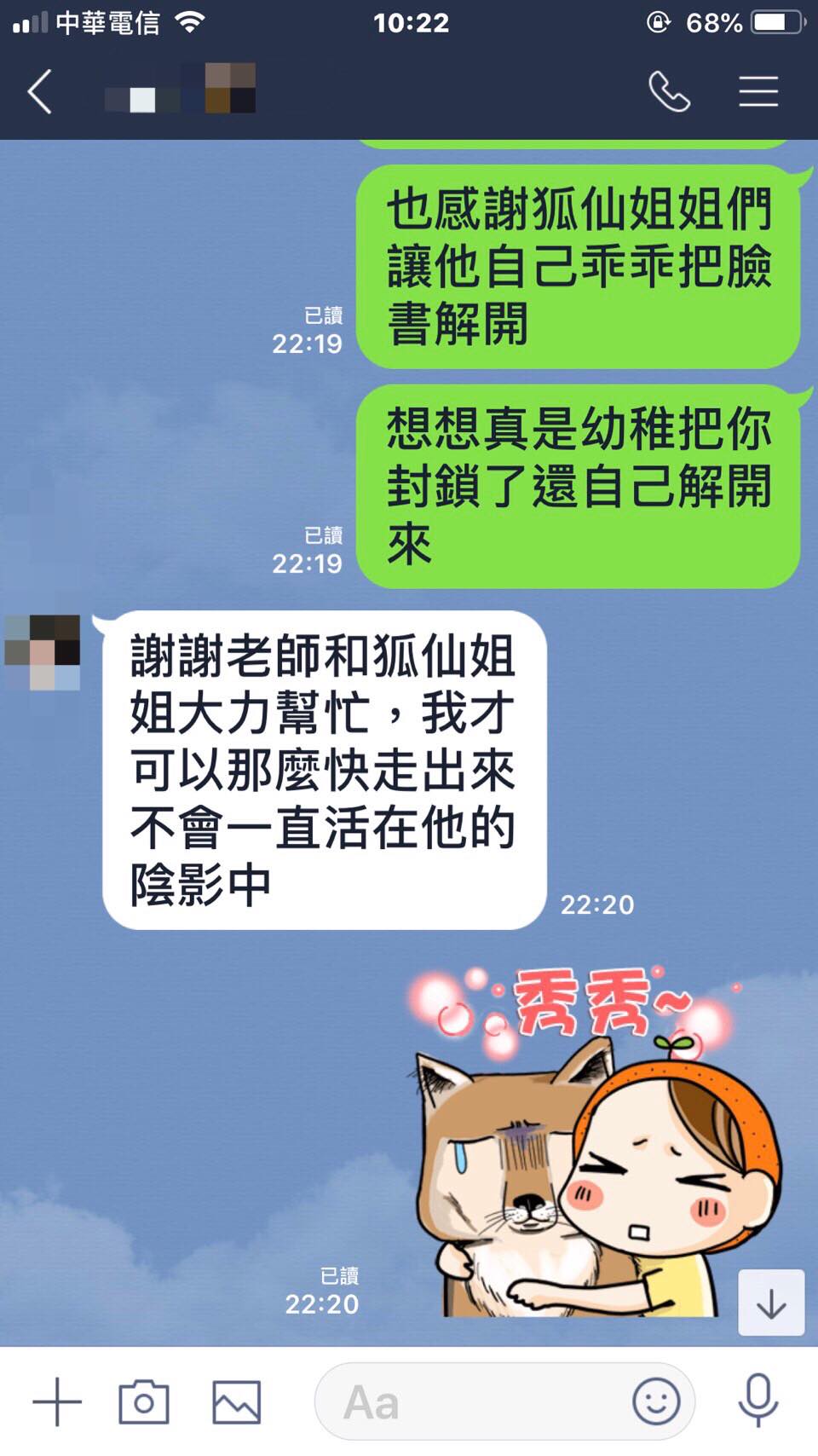This screenshot has width=818, height=1456.
Task: Open the emoji and sticker picker
Action: (656, 1401)
